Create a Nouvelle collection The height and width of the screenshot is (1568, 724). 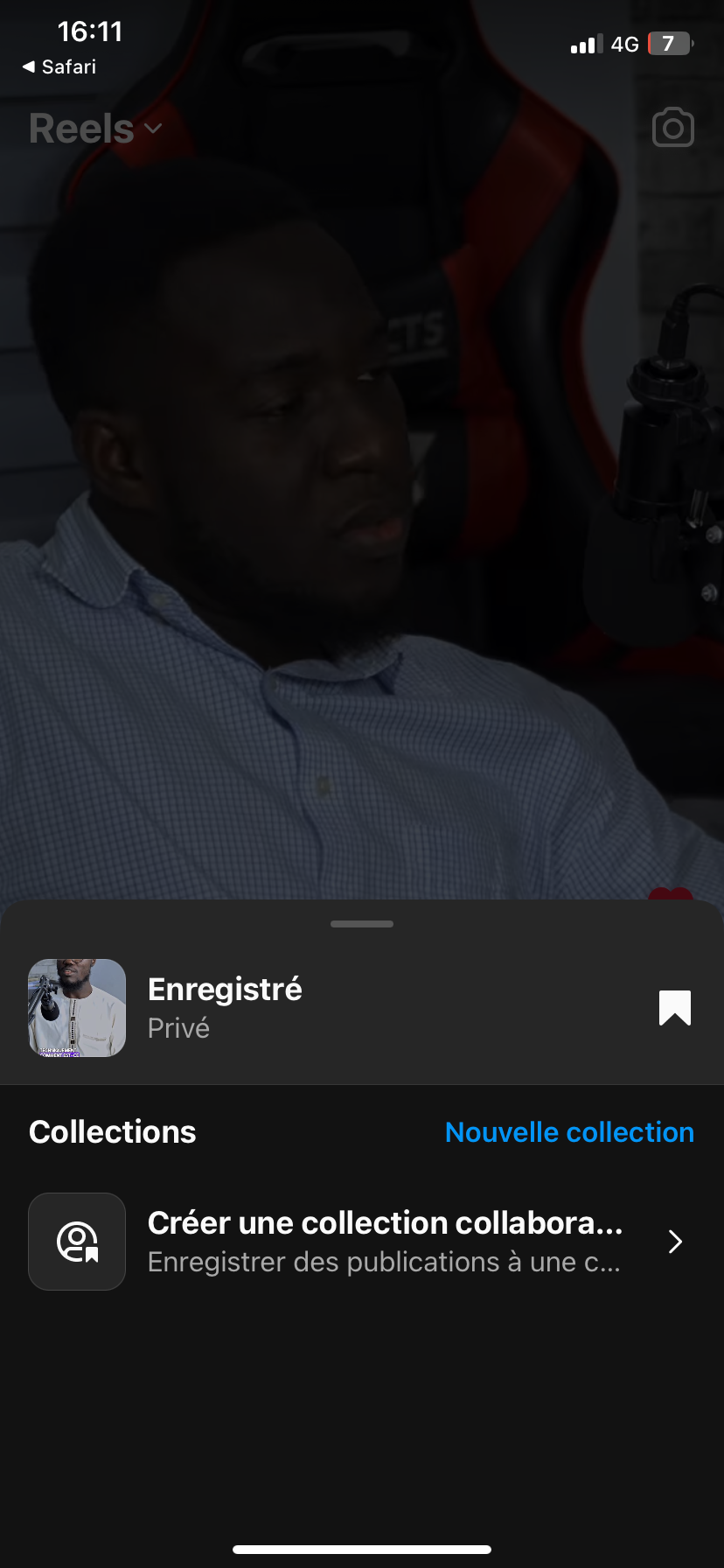pyautogui.click(x=569, y=1132)
